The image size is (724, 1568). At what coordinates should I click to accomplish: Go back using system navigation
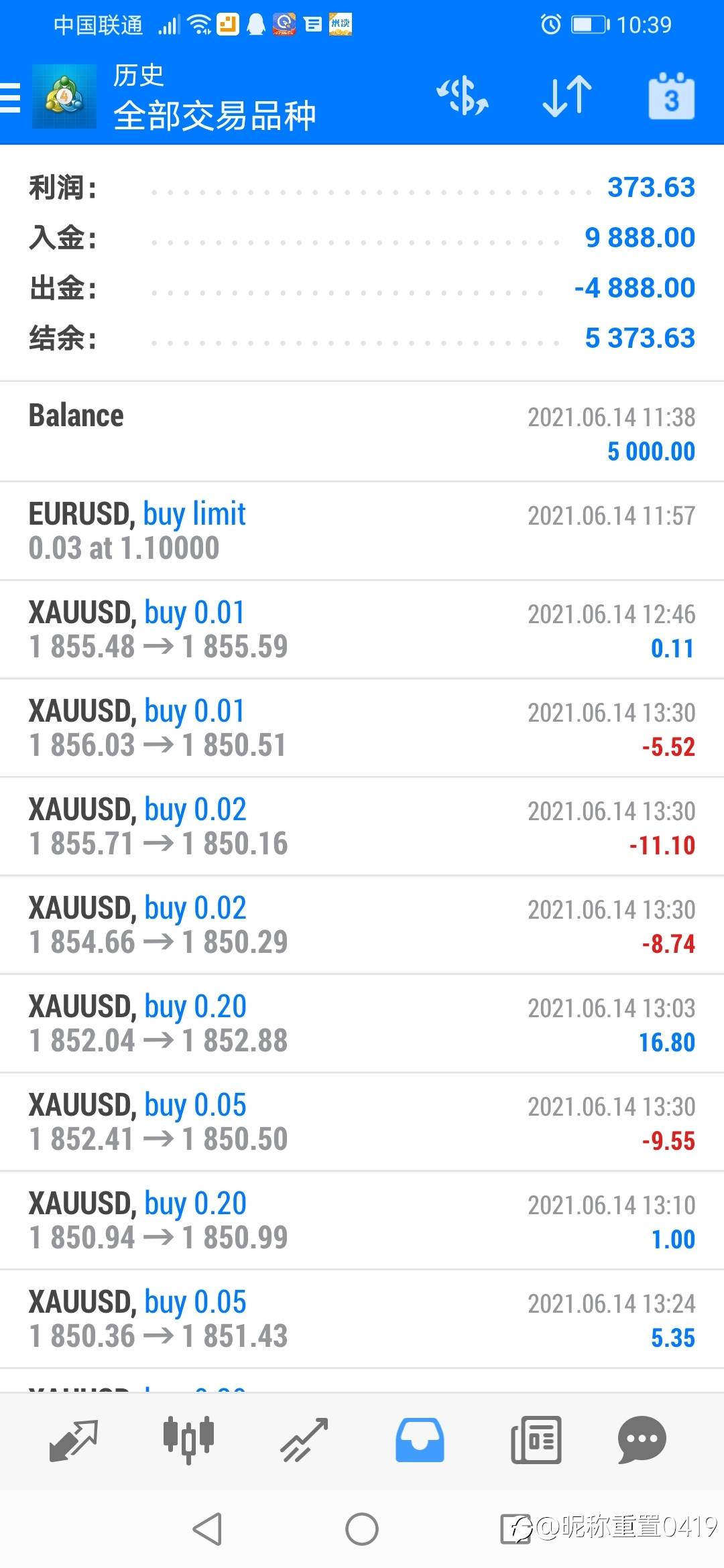[x=207, y=1529]
